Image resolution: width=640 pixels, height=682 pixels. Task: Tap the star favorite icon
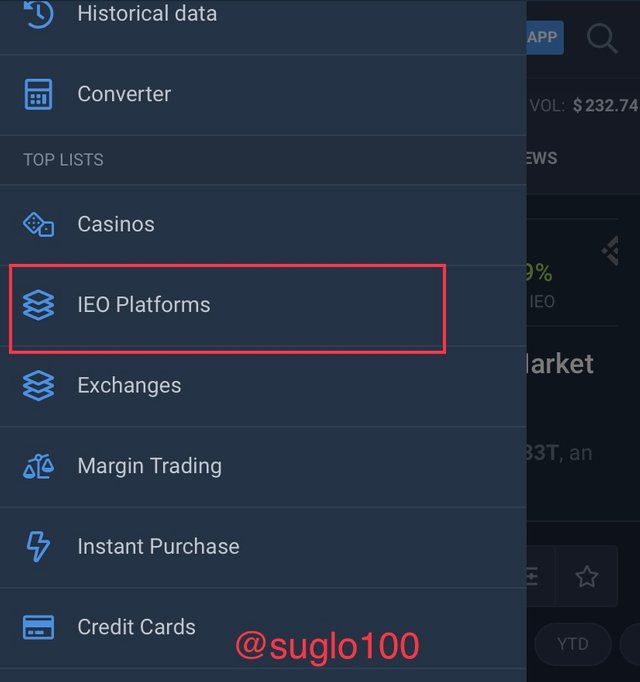point(587,577)
